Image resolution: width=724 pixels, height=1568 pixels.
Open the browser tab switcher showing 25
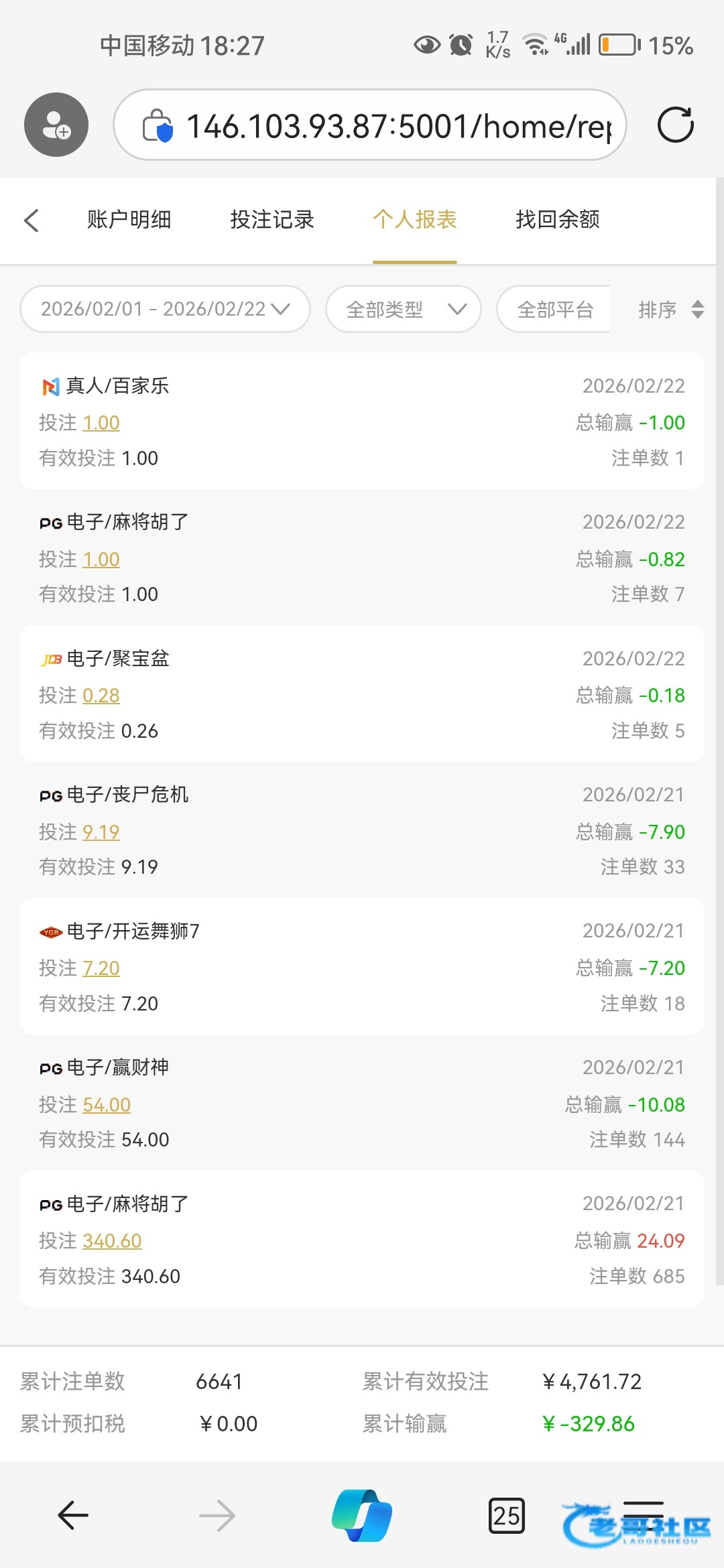[x=506, y=1516]
